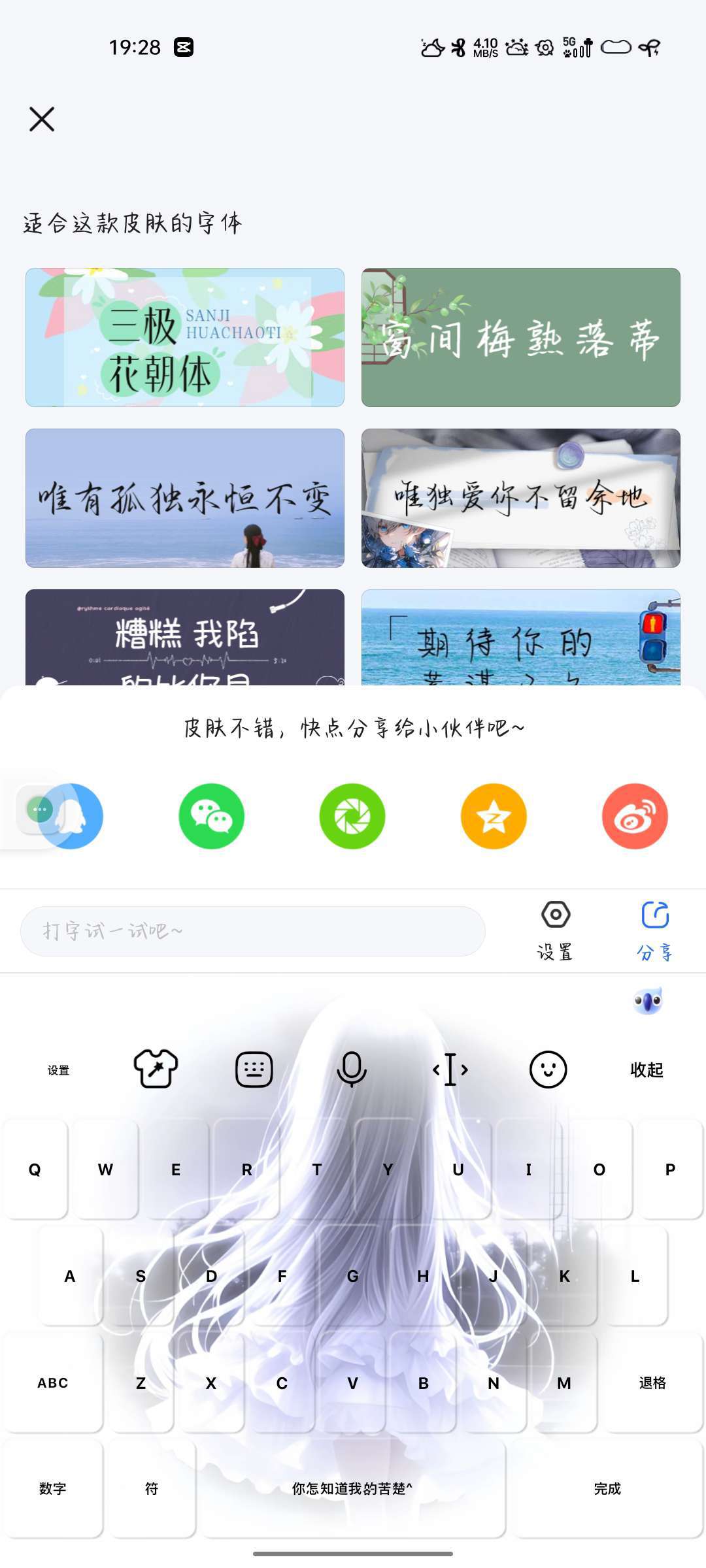Hit the 退格 backspace key

652,1382
